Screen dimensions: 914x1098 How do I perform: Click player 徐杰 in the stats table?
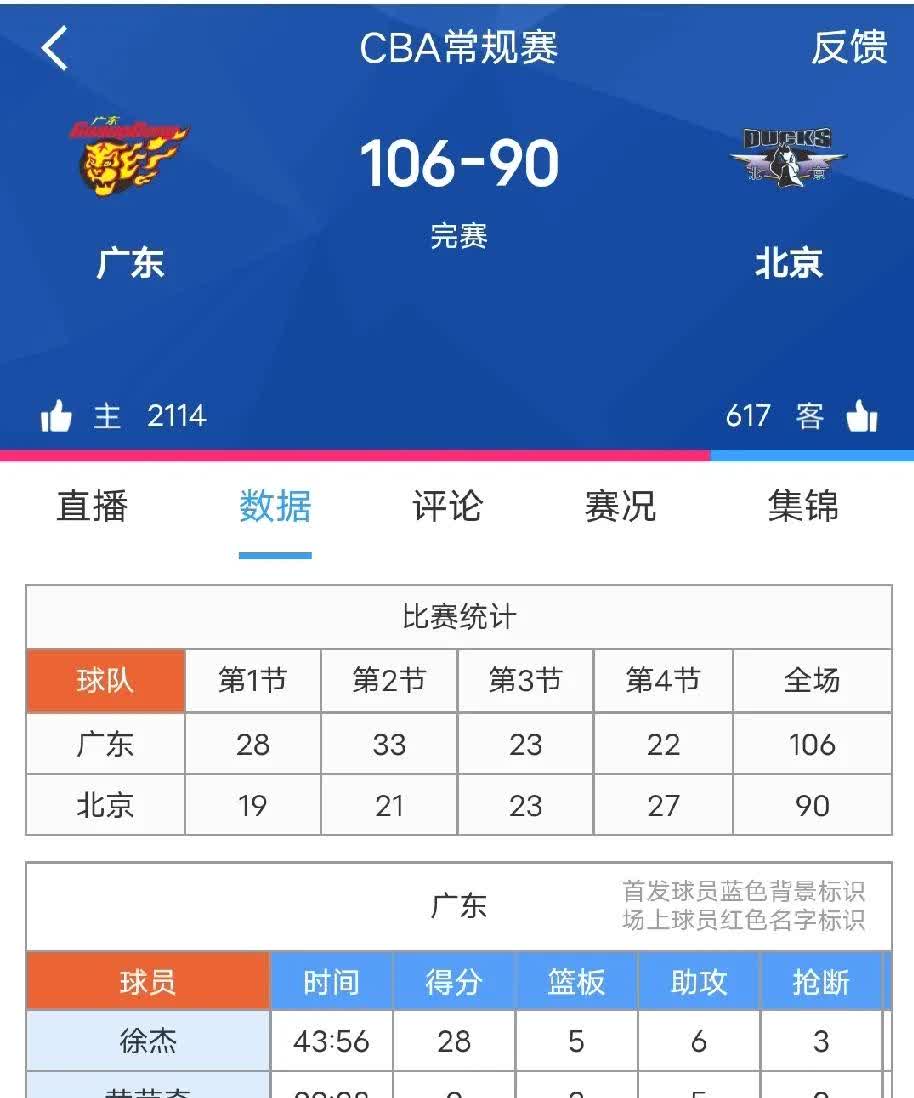148,1041
